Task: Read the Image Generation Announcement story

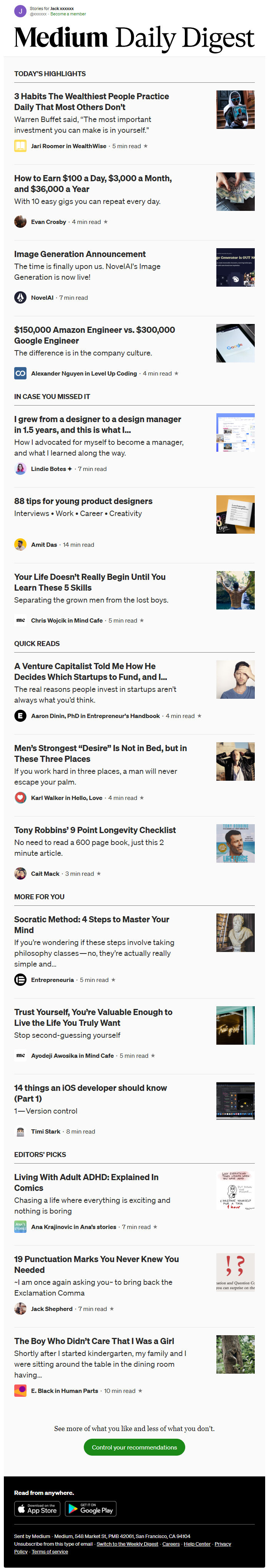Action: pyautogui.click(x=80, y=254)
